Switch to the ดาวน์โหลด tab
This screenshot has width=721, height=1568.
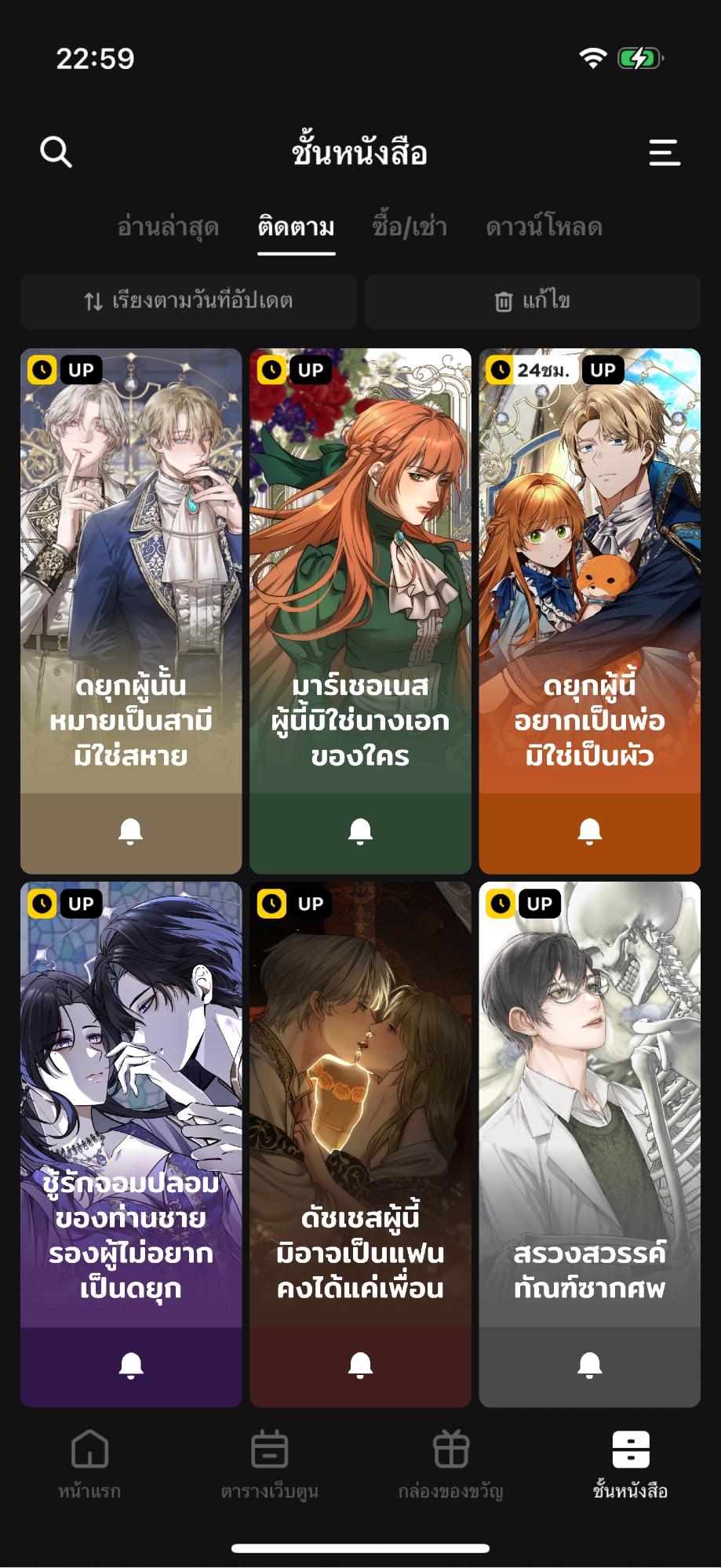(x=544, y=227)
